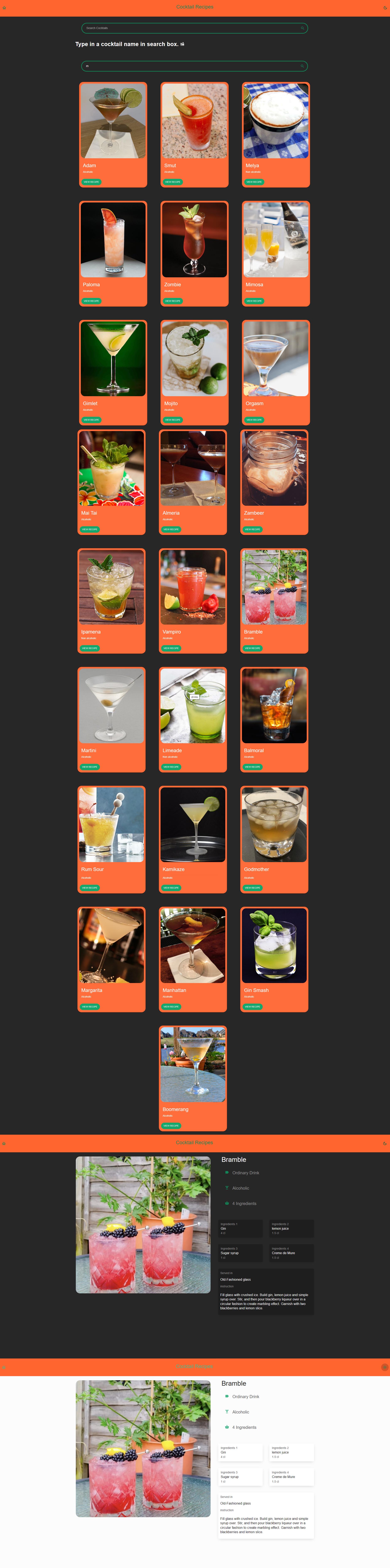The height and width of the screenshot is (1568, 390).
Task: View recipe for Kamikaze
Action: pyautogui.click(x=171, y=888)
